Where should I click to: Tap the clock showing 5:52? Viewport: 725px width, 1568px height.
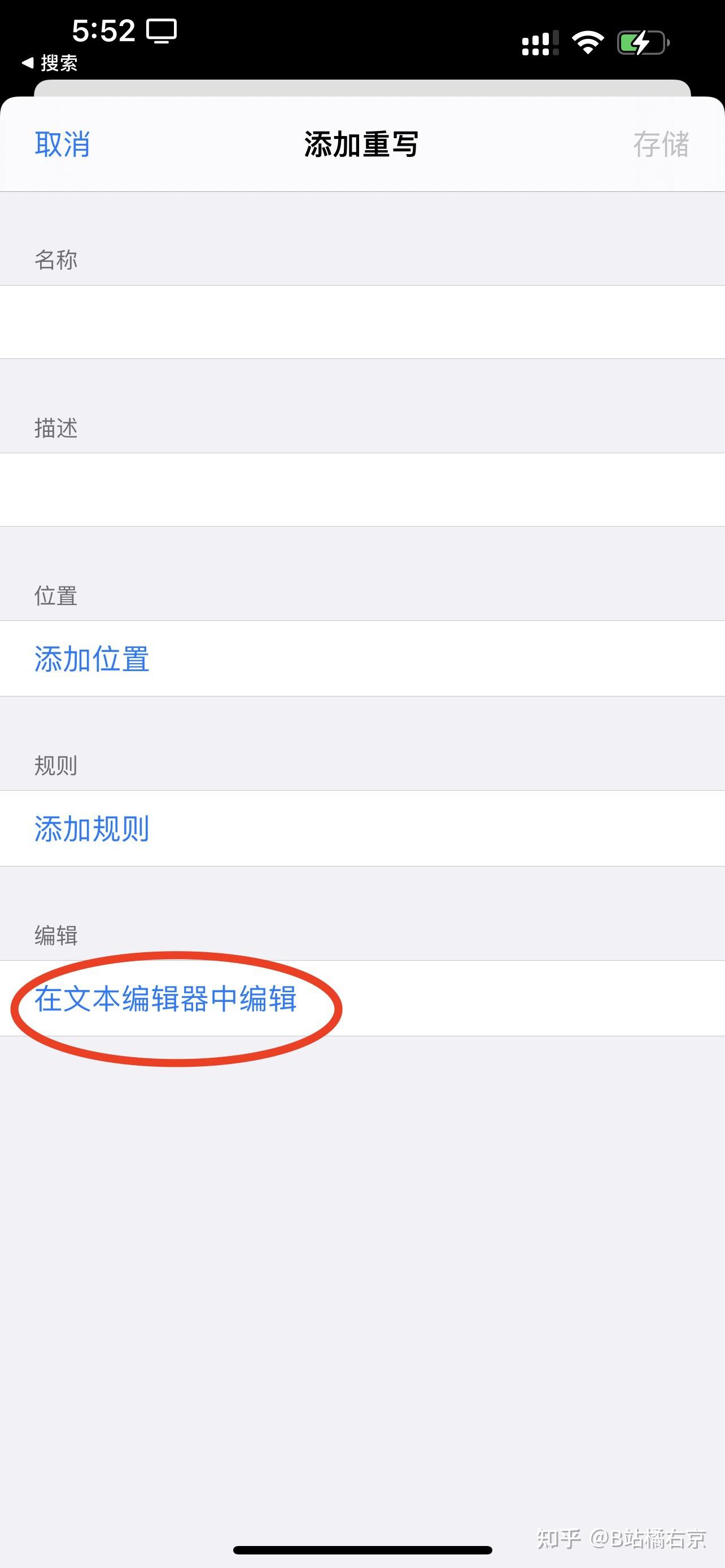104,30
